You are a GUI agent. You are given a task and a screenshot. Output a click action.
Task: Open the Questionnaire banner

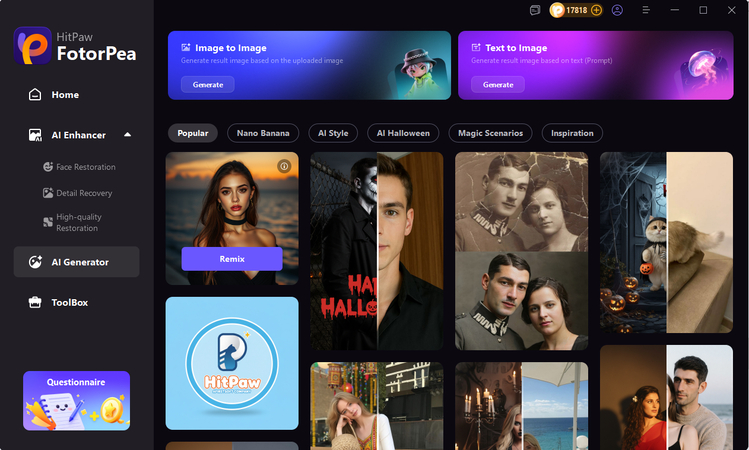(77, 400)
